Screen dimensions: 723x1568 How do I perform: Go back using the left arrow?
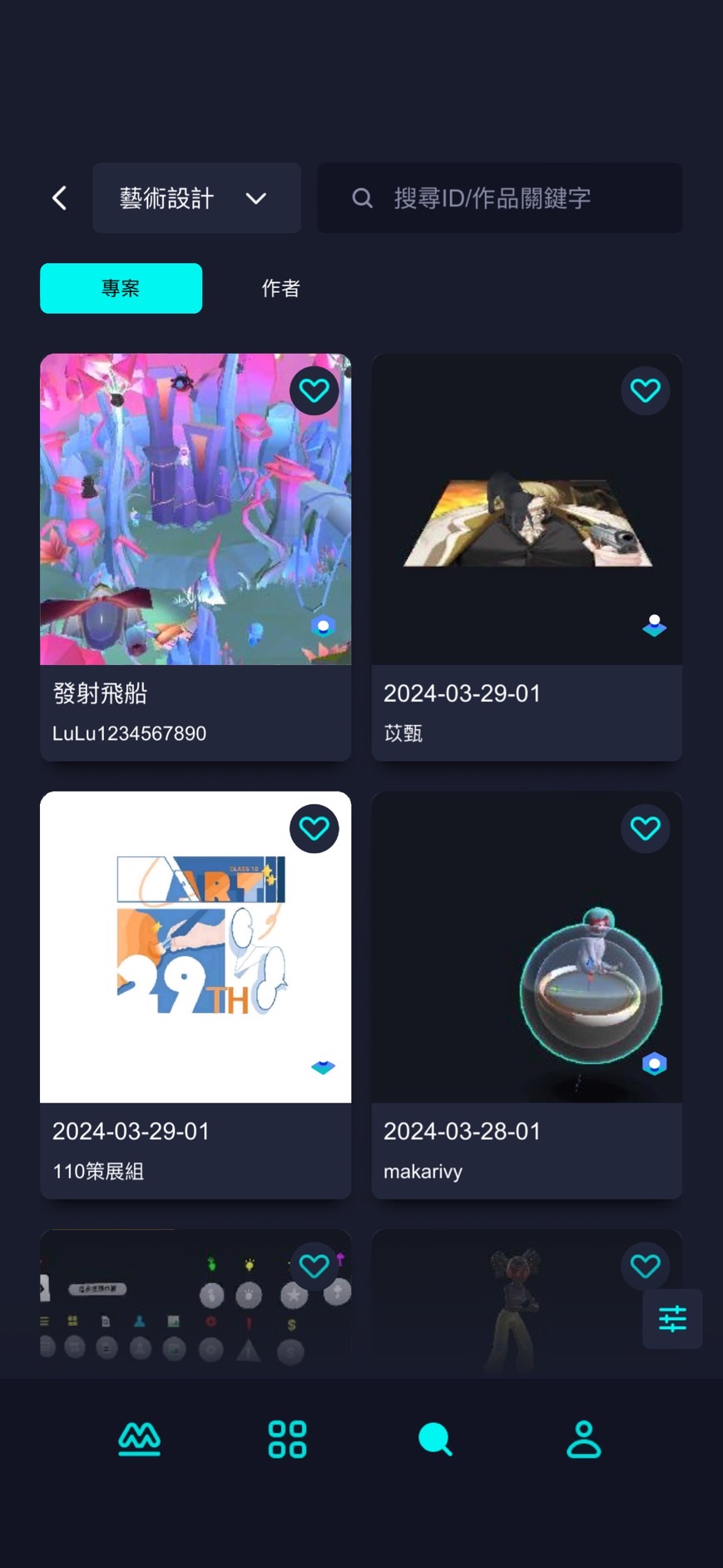click(x=59, y=198)
